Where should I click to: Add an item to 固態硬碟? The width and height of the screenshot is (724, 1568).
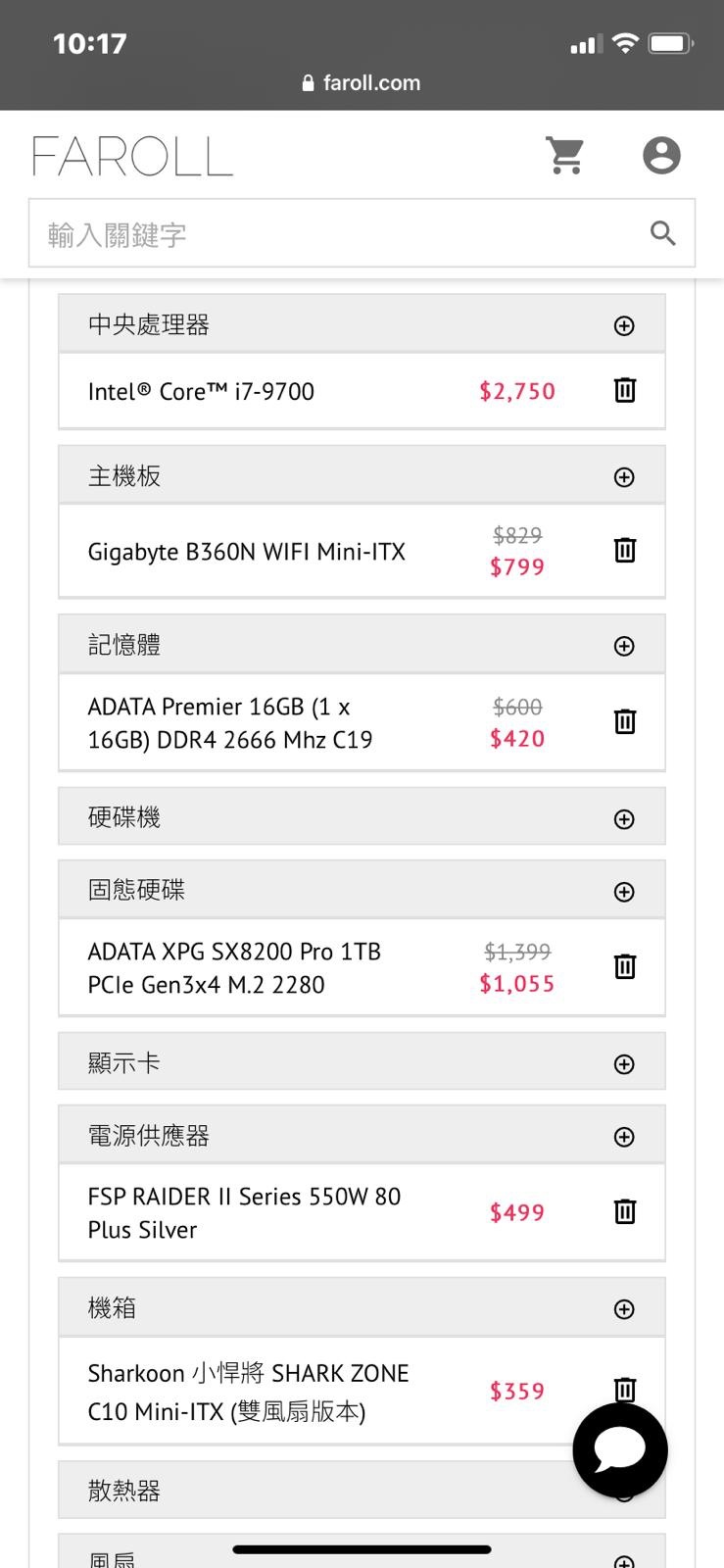click(x=624, y=892)
